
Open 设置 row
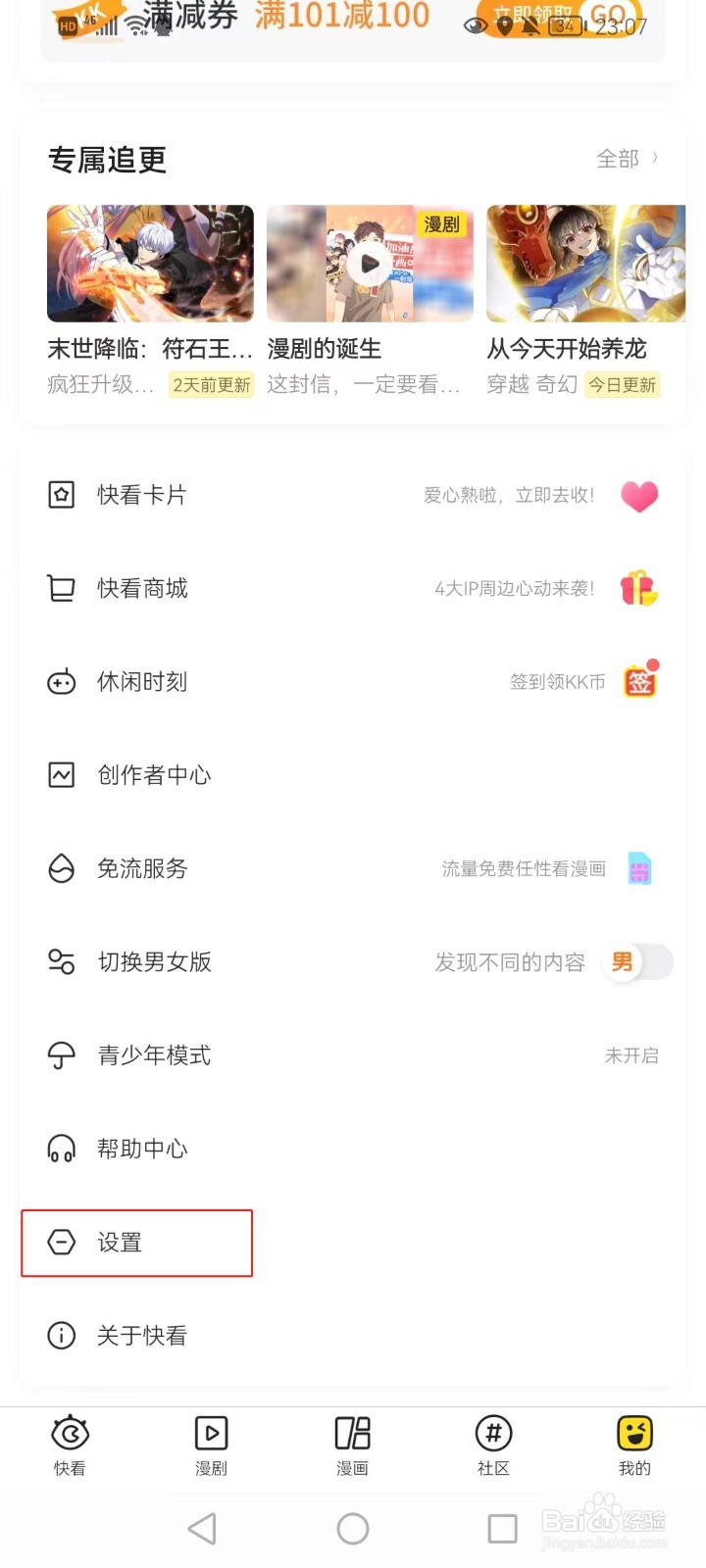pos(137,1243)
